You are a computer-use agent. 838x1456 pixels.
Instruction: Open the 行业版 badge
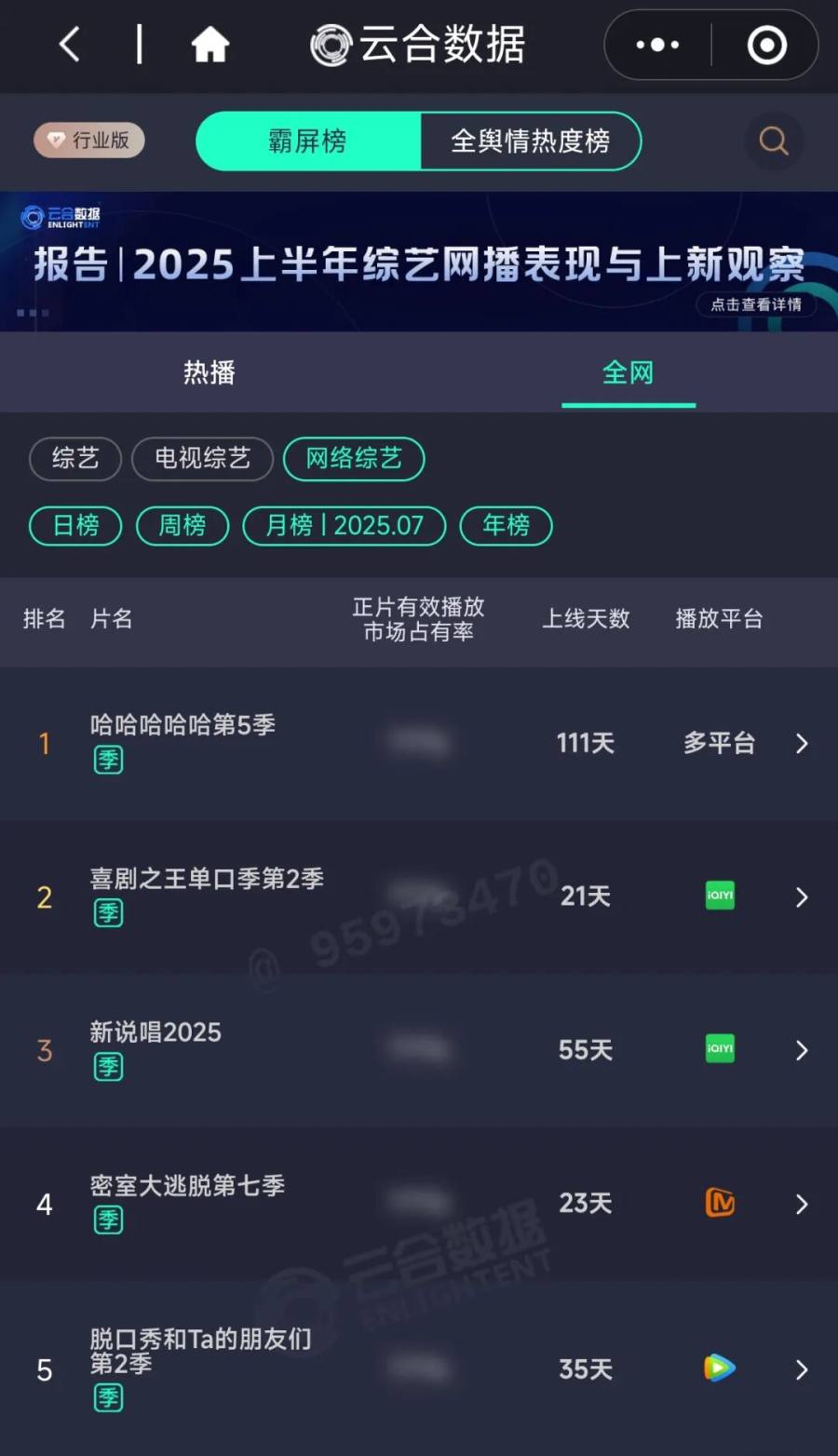[x=89, y=141]
